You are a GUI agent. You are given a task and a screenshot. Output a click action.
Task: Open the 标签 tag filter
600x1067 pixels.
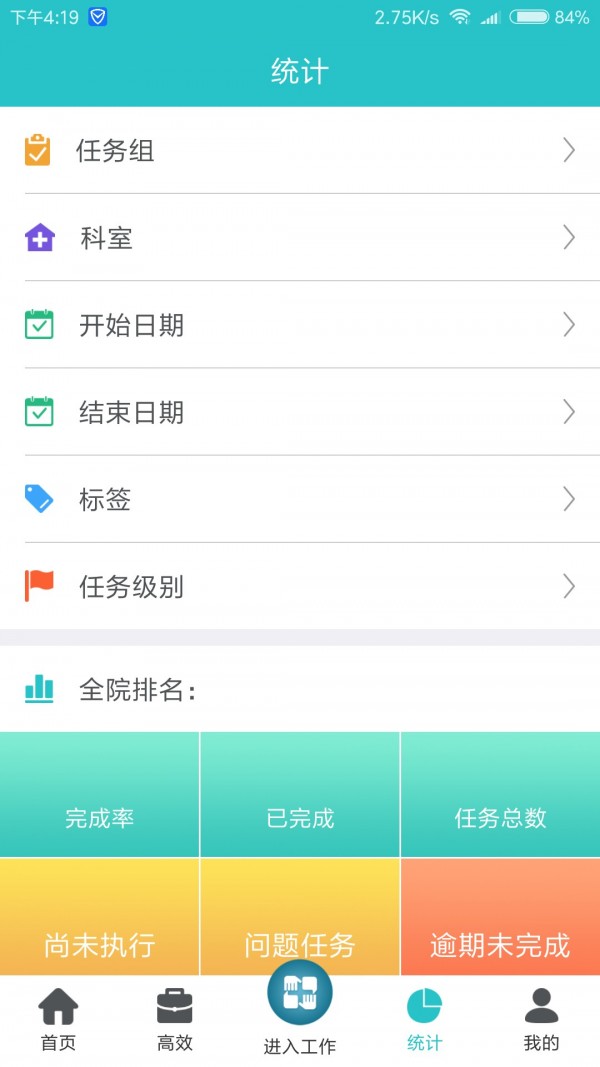point(300,499)
